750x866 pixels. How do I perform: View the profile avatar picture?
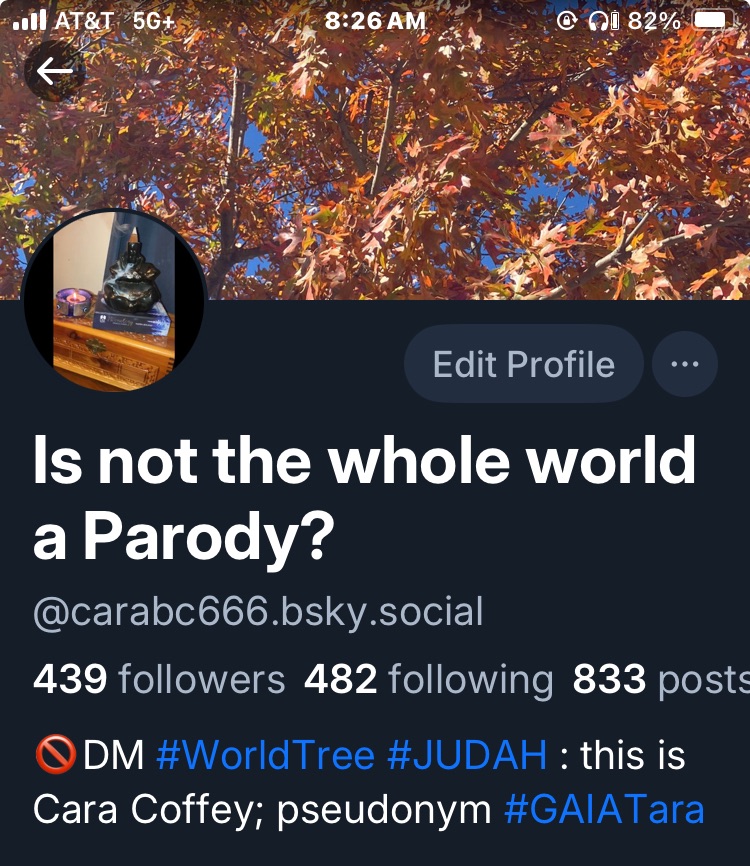point(114,300)
